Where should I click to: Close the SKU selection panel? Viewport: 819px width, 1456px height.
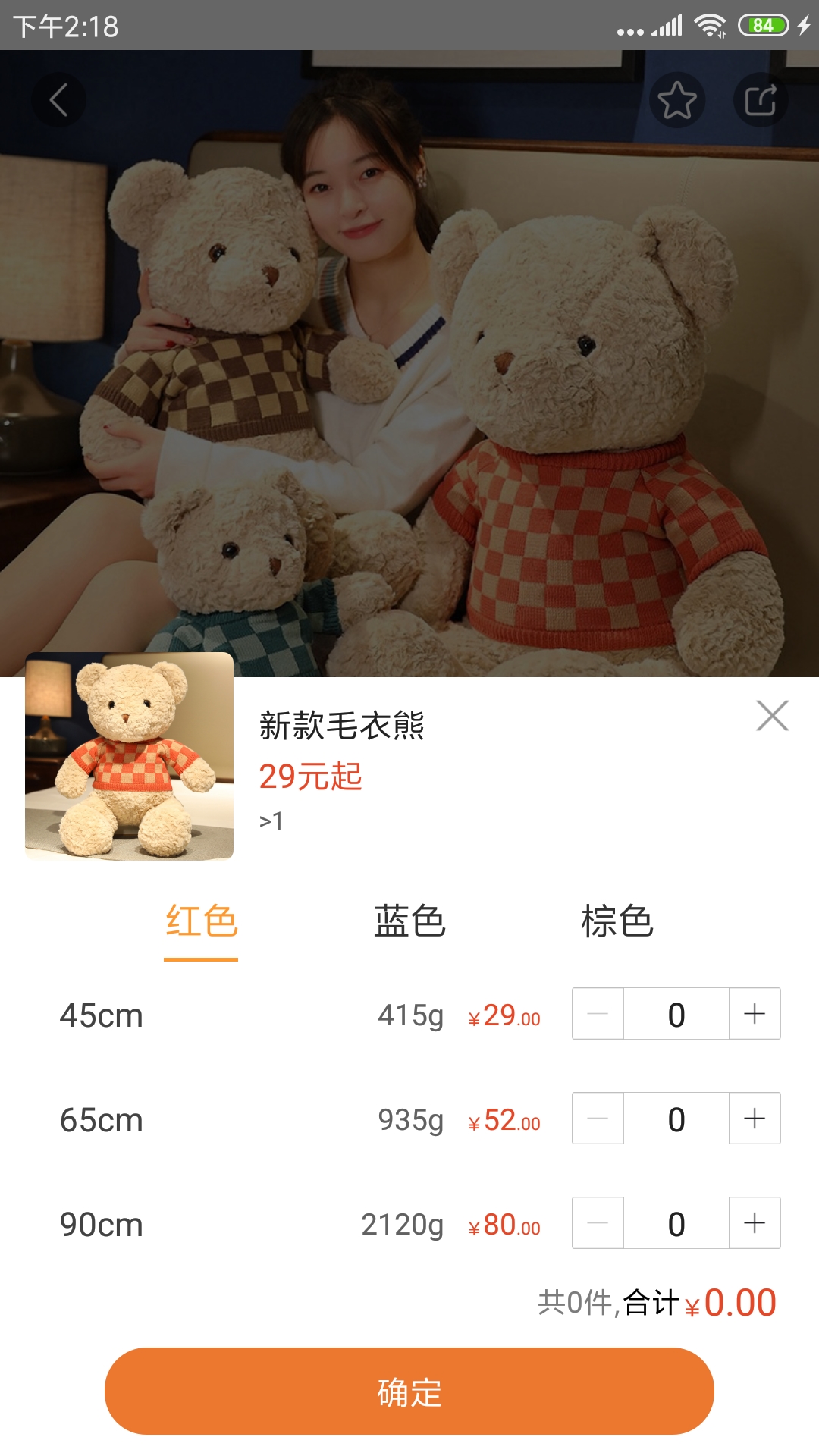click(773, 716)
